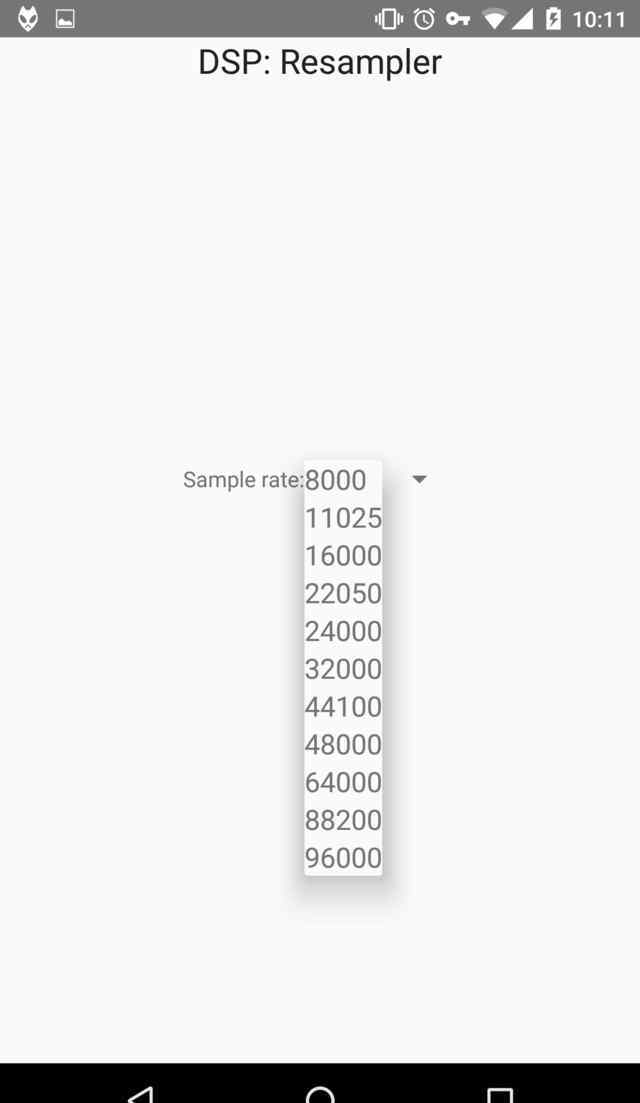Select 48000 as the sample rate
The width and height of the screenshot is (640, 1103).
point(343,745)
